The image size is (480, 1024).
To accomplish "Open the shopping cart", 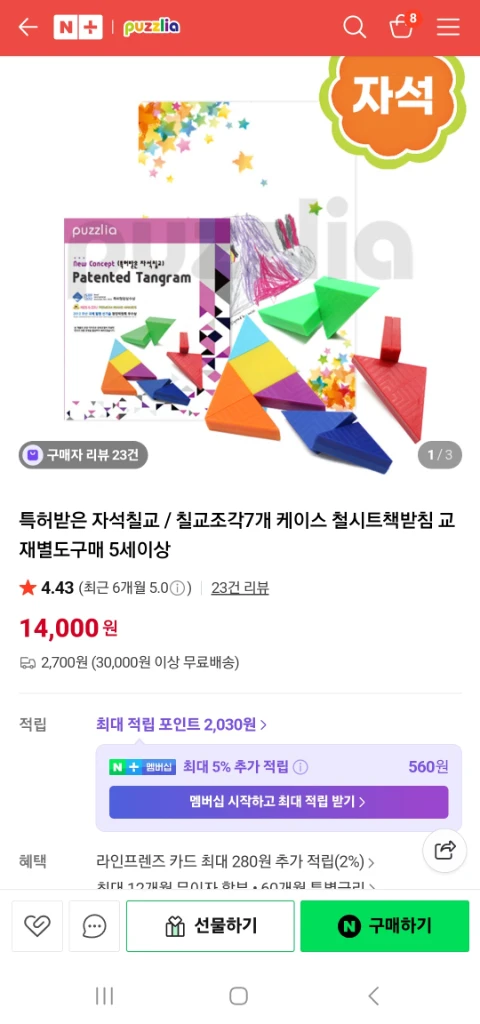I will click(402, 27).
